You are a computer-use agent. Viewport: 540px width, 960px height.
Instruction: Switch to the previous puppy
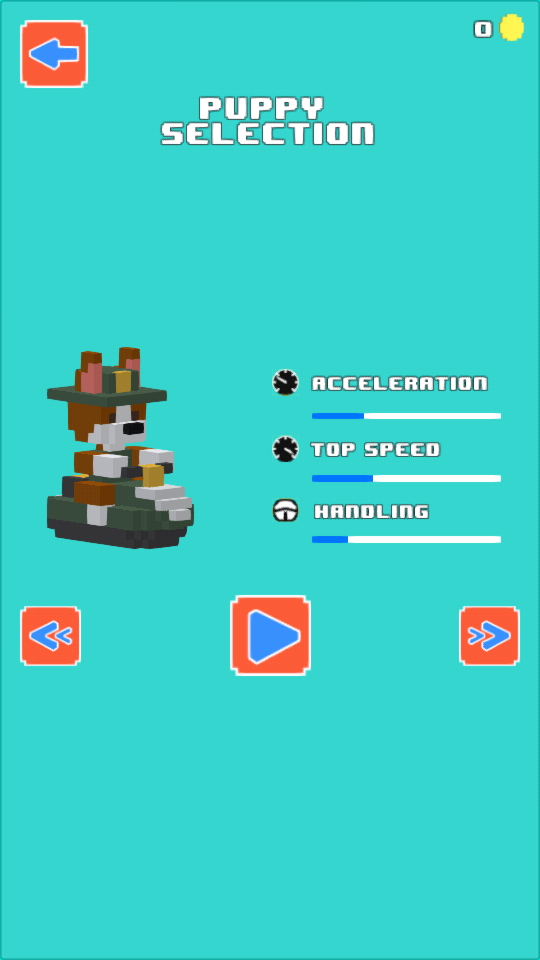pyautogui.click(x=51, y=636)
